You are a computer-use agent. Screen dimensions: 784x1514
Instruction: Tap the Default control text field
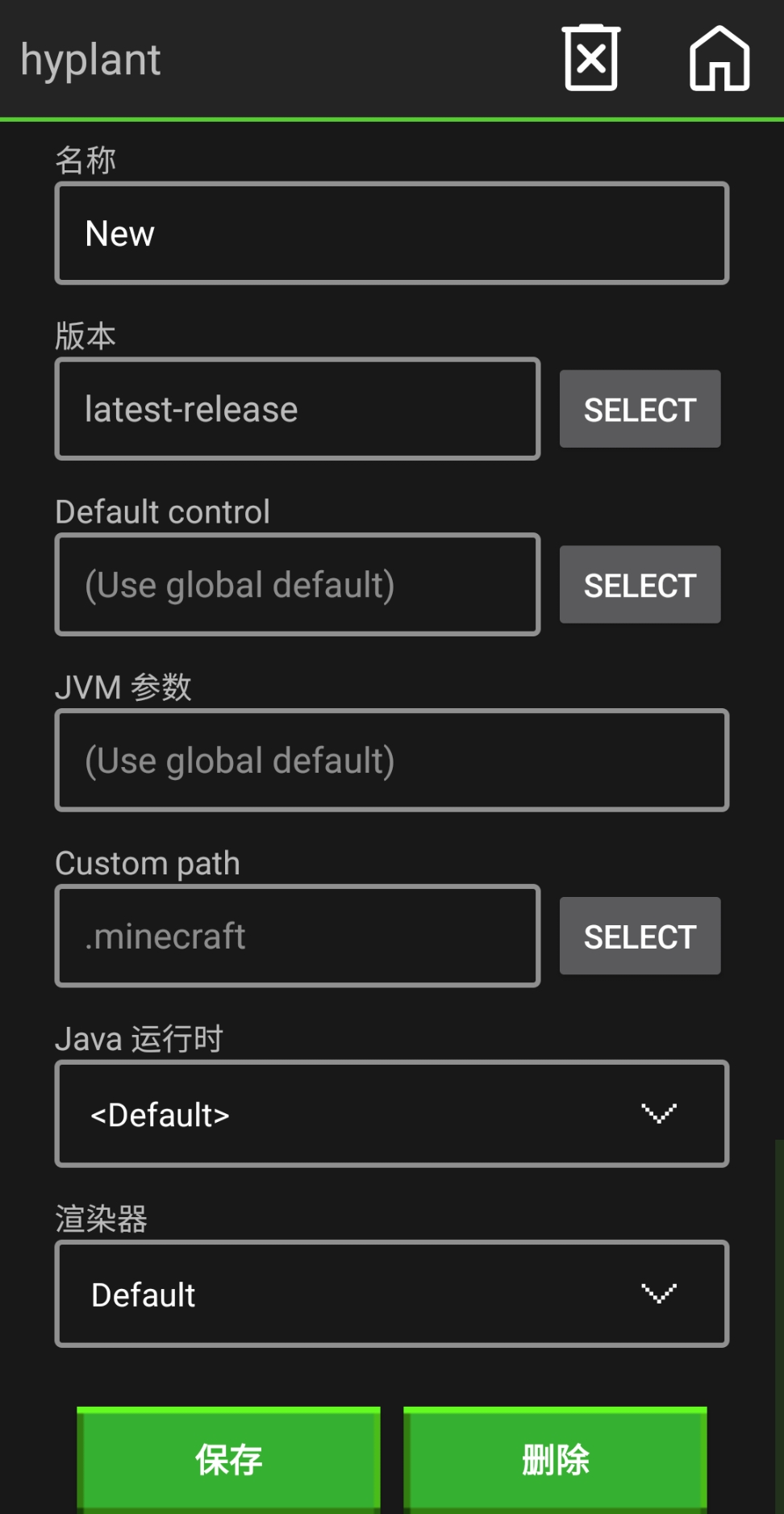298,585
